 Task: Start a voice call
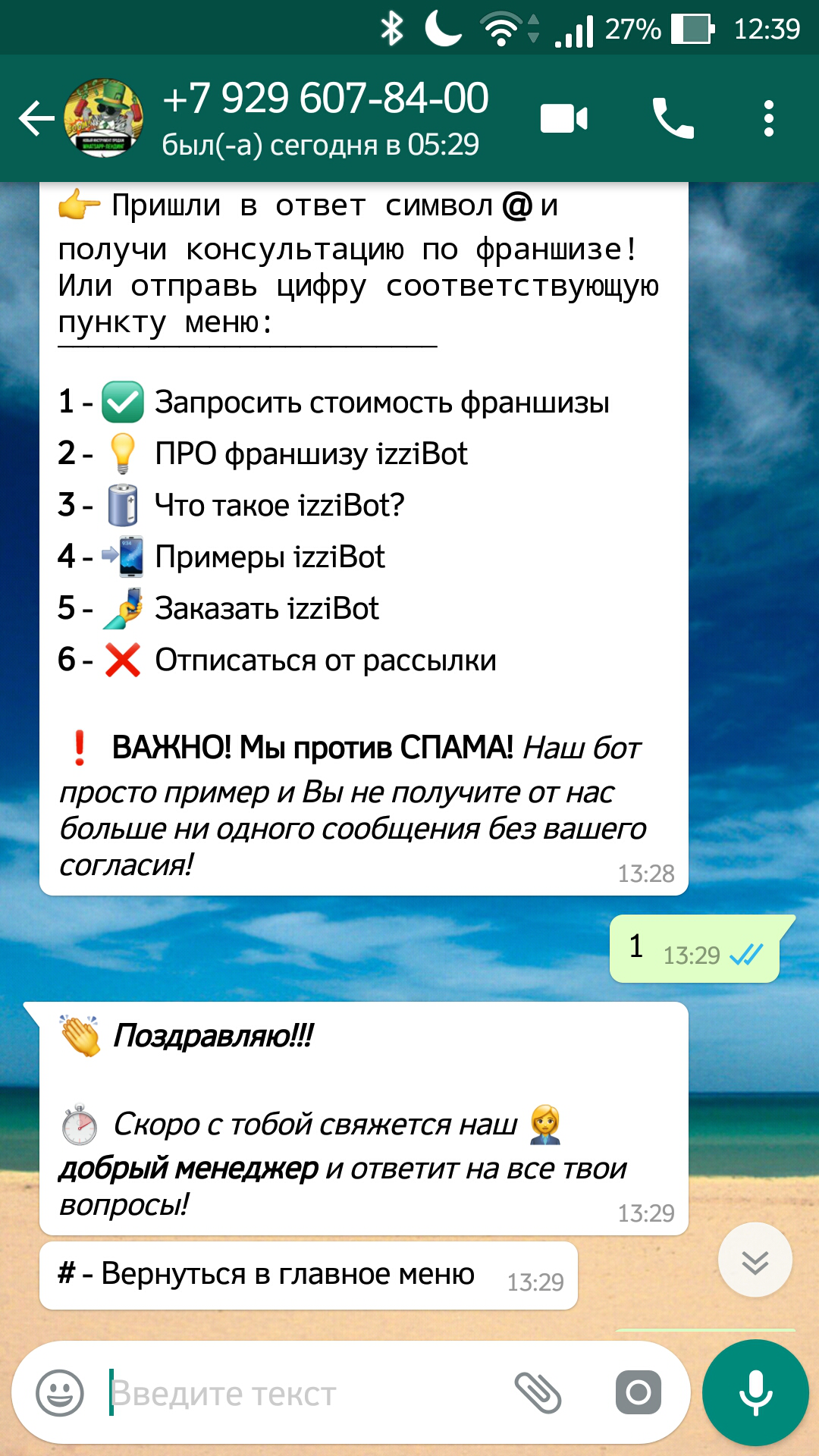click(673, 119)
